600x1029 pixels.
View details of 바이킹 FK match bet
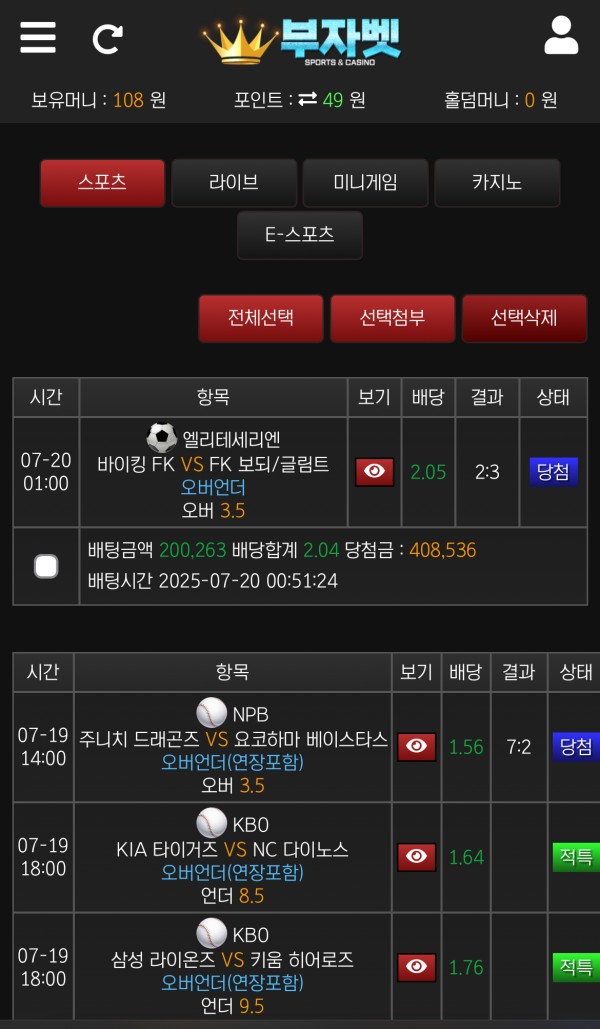pos(374,472)
